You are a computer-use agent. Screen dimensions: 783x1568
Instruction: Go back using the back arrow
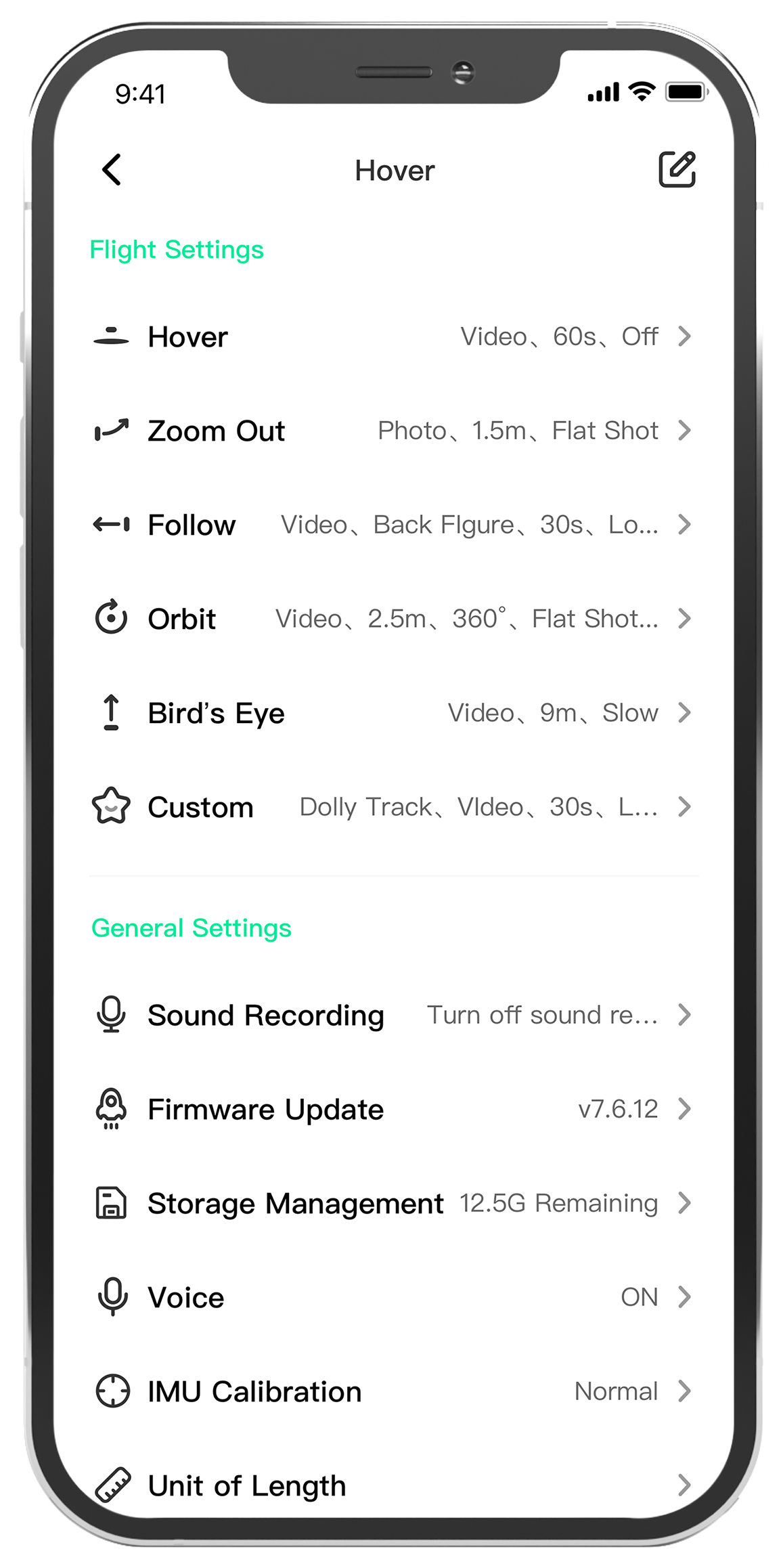(112, 169)
